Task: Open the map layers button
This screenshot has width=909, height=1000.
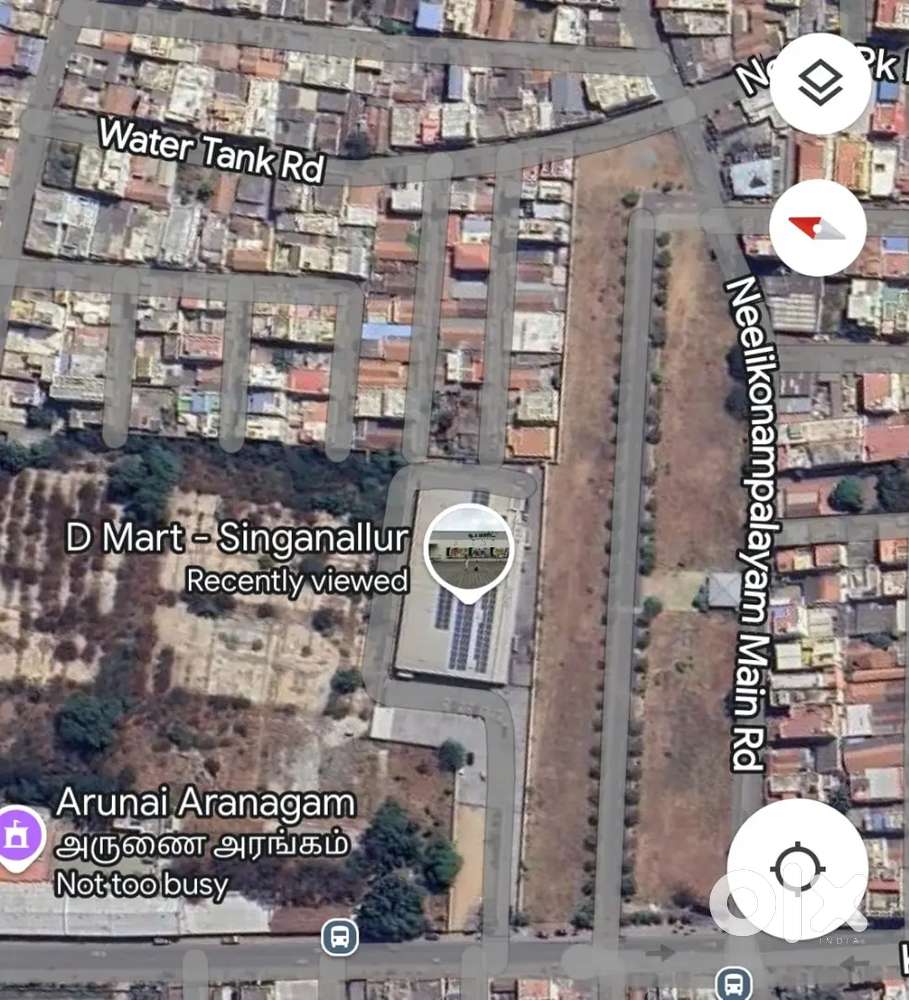Action: [x=819, y=84]
